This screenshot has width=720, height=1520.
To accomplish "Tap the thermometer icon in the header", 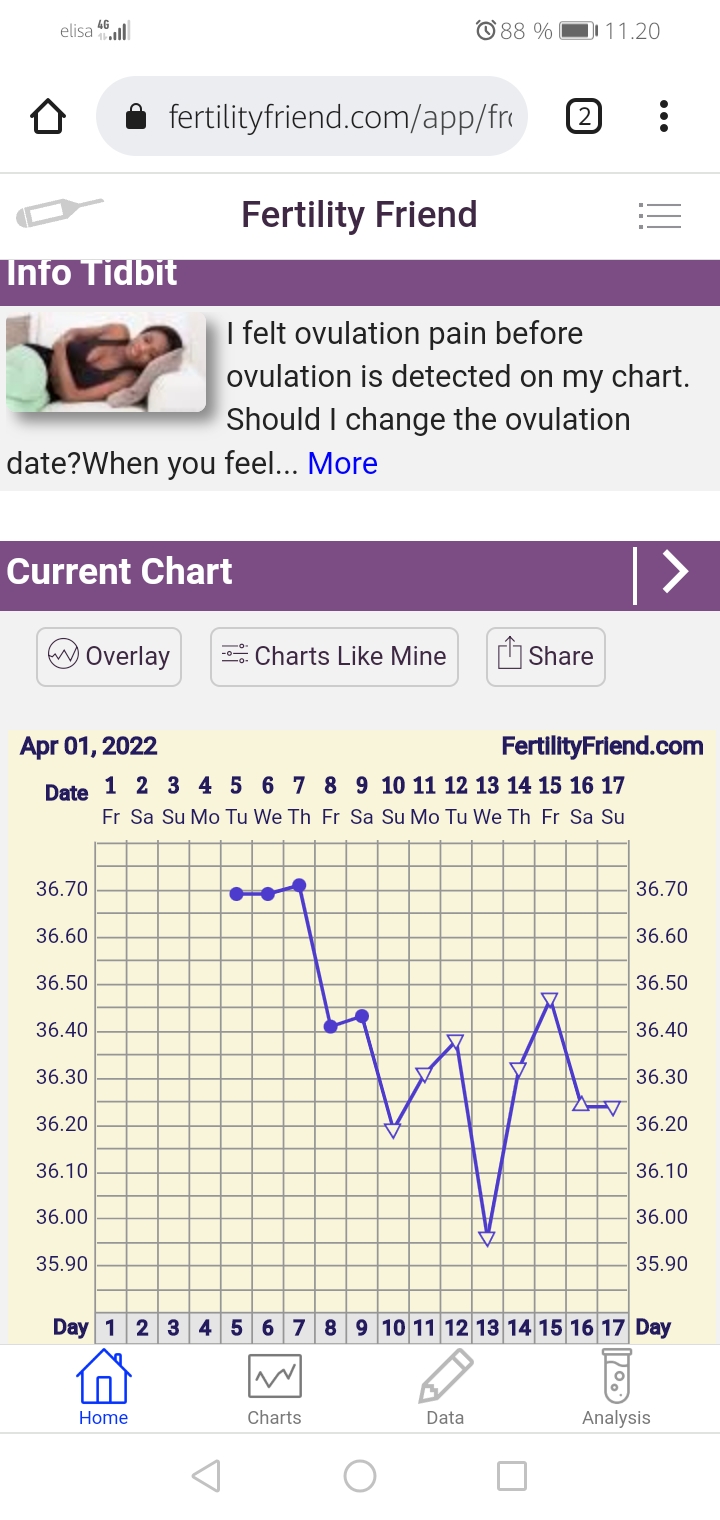I will (60, 212).
